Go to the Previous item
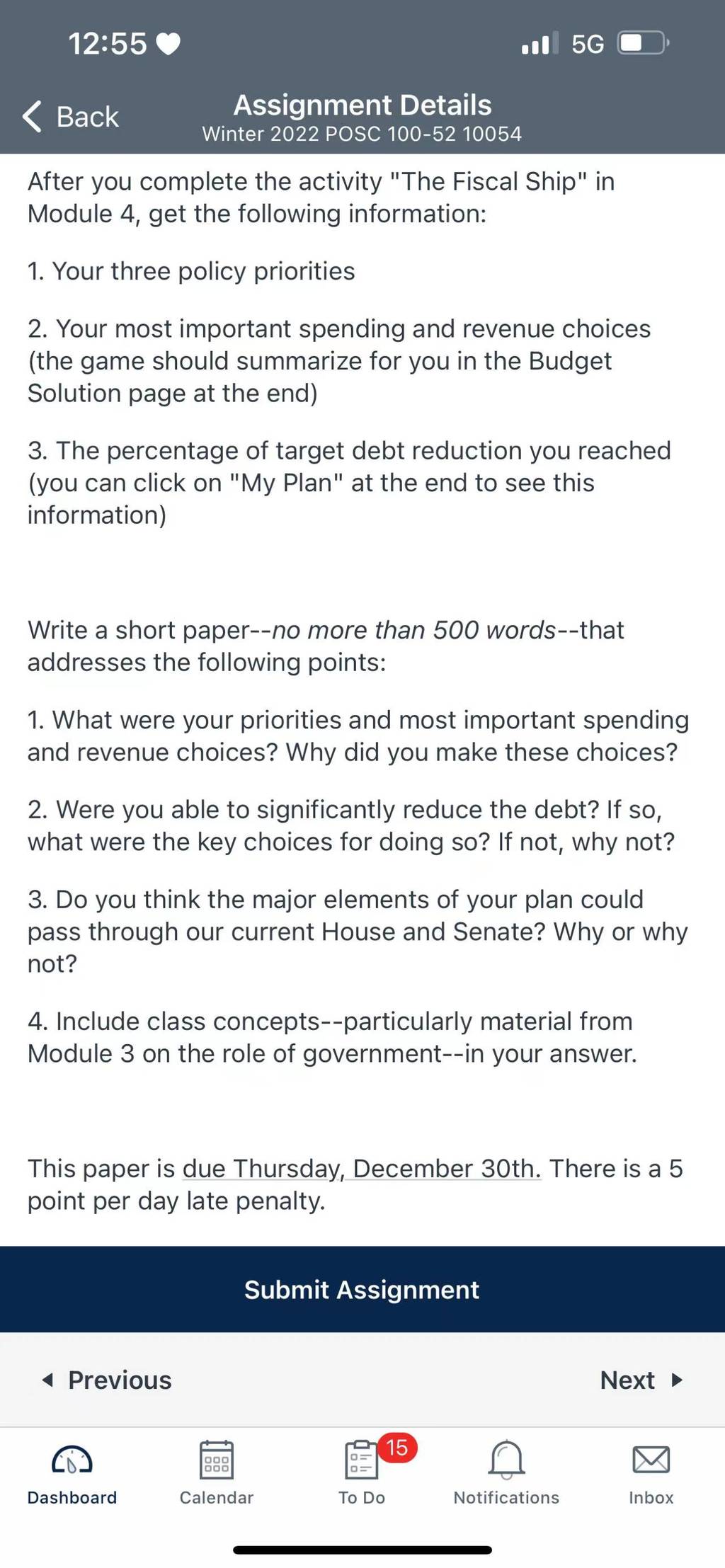The height and width of the screenshot is (1568, 725). [x=107, y=1380]
